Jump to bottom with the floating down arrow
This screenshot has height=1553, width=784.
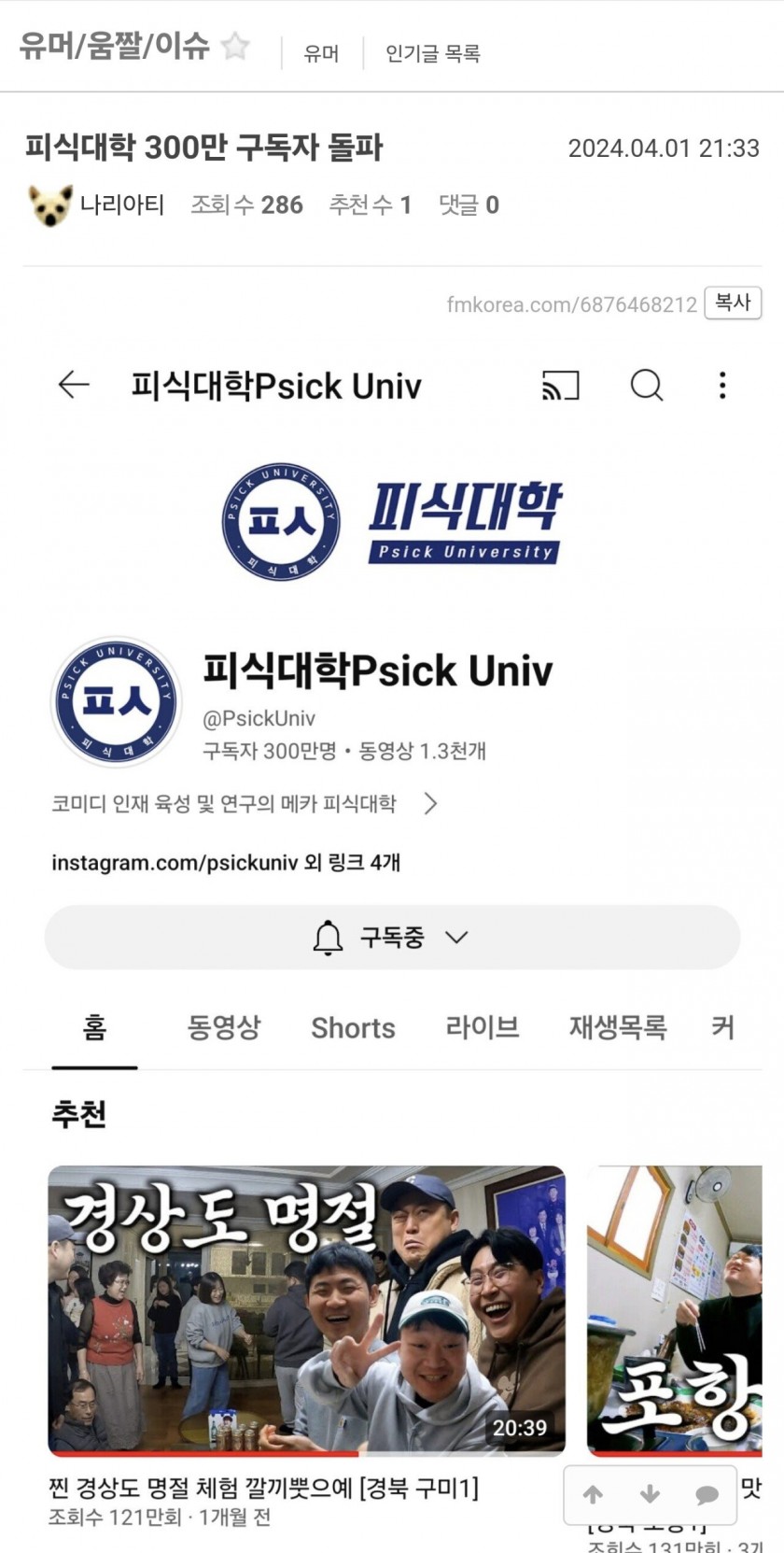click(651, 1494)
